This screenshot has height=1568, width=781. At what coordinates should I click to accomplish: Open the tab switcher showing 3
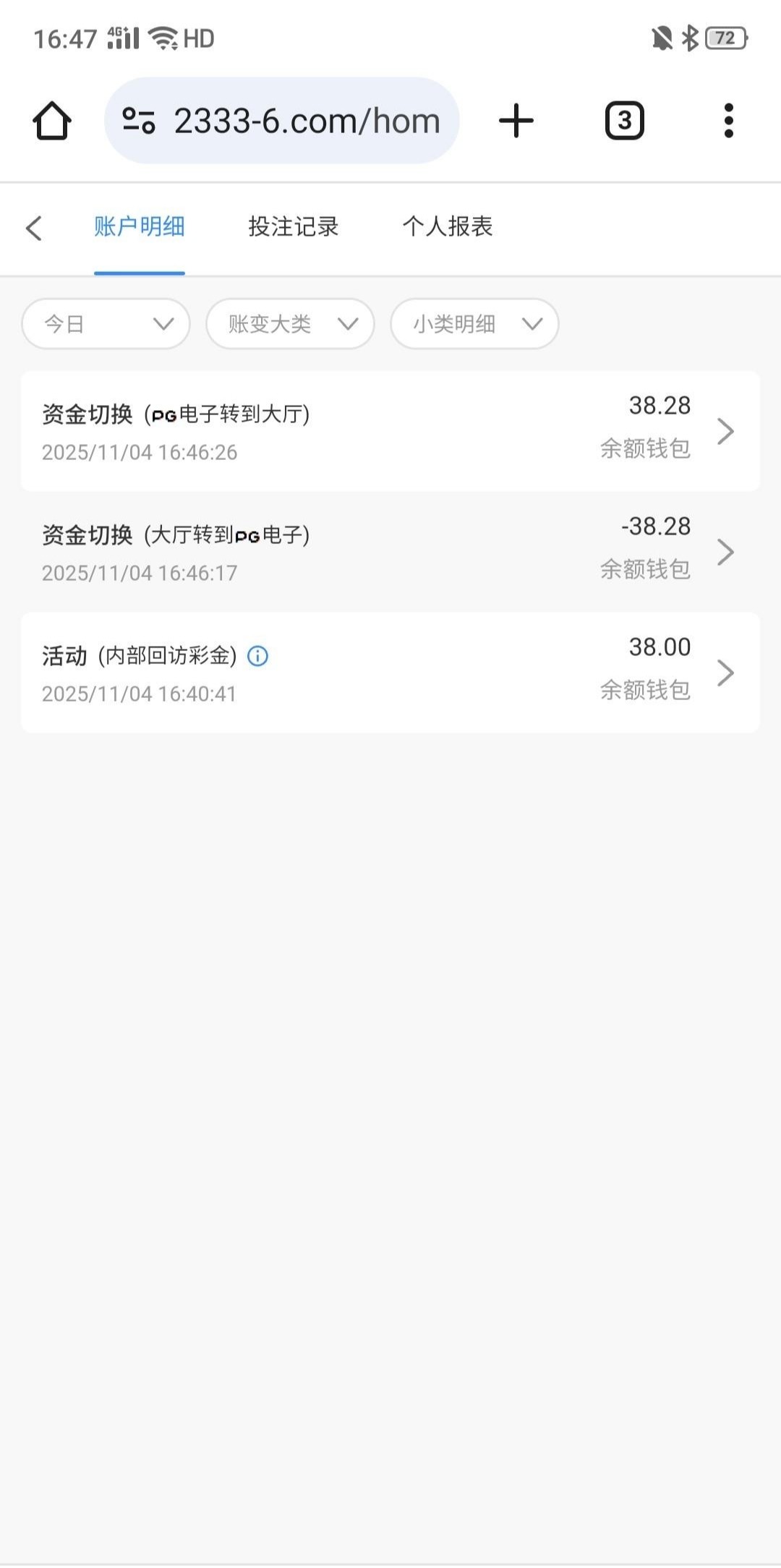tap(624, 121)
